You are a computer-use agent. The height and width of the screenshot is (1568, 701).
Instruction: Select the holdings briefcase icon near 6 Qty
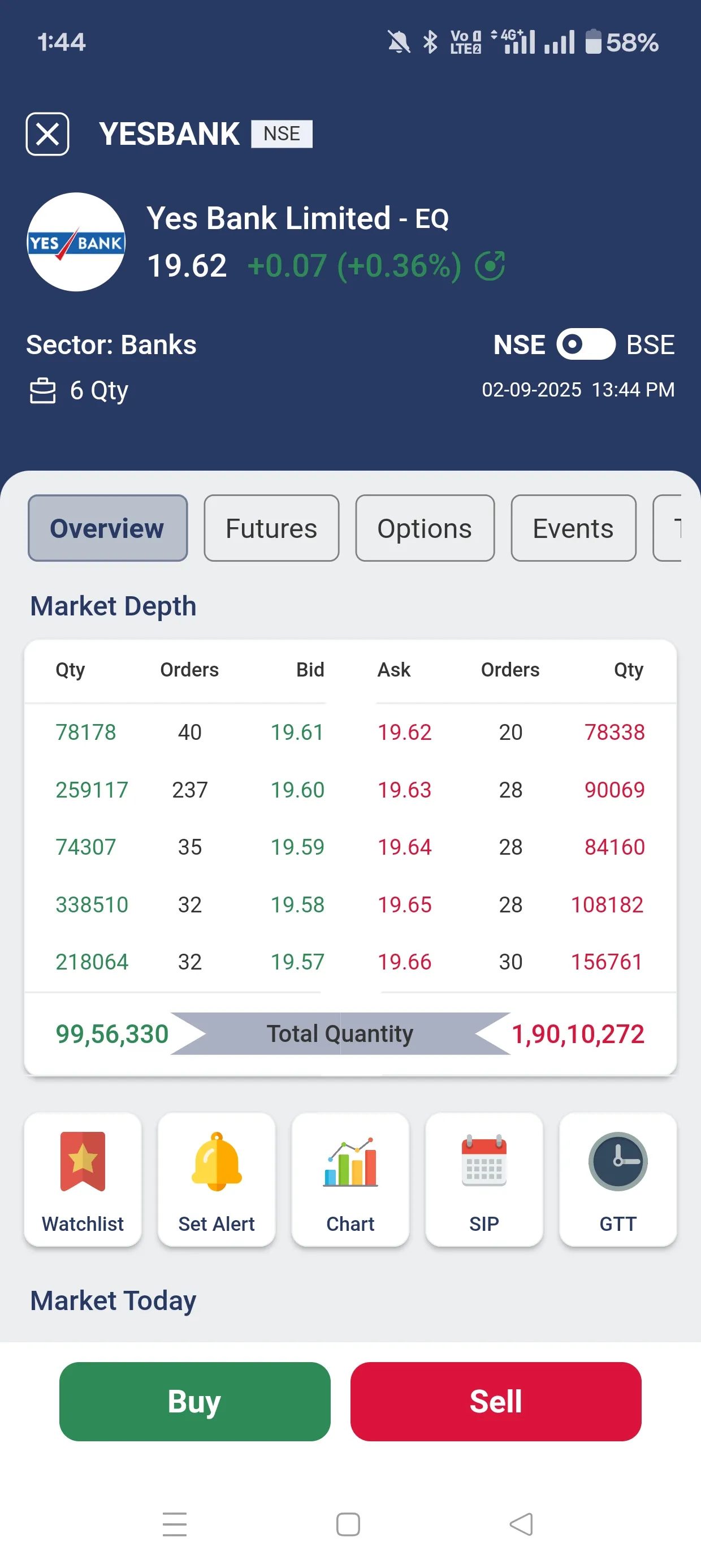tap(42, 390)
